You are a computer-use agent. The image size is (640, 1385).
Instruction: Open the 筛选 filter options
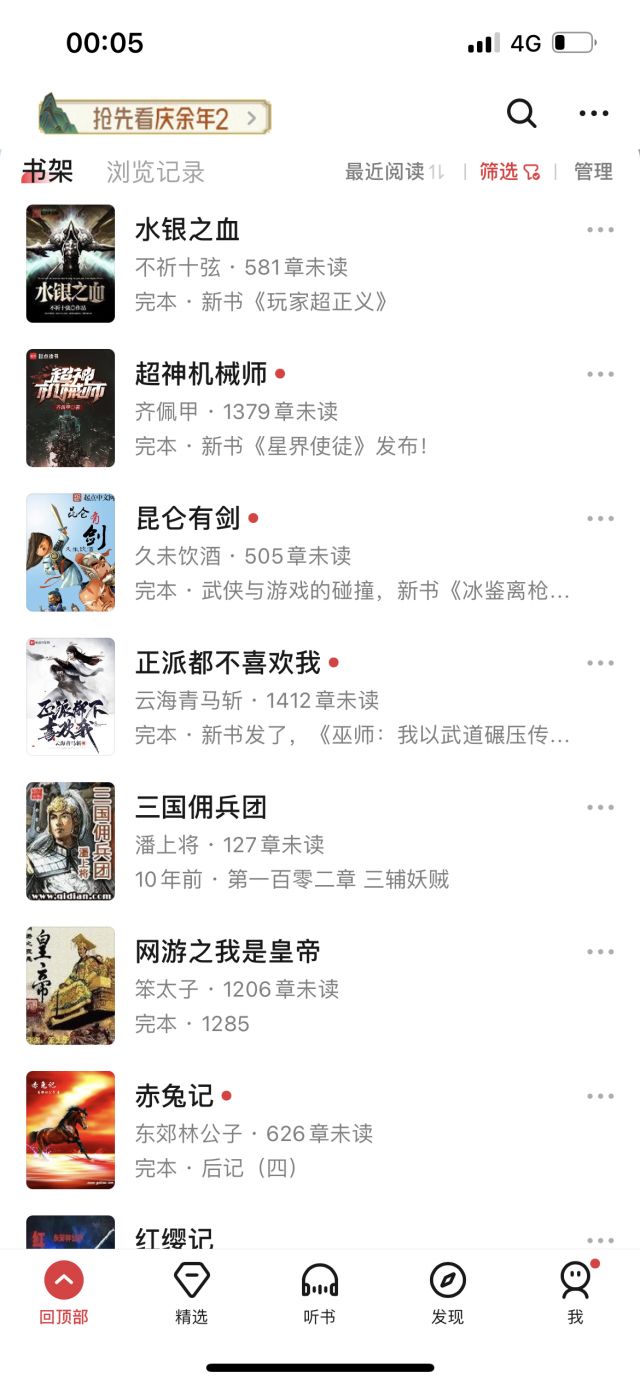coord(509,172)
